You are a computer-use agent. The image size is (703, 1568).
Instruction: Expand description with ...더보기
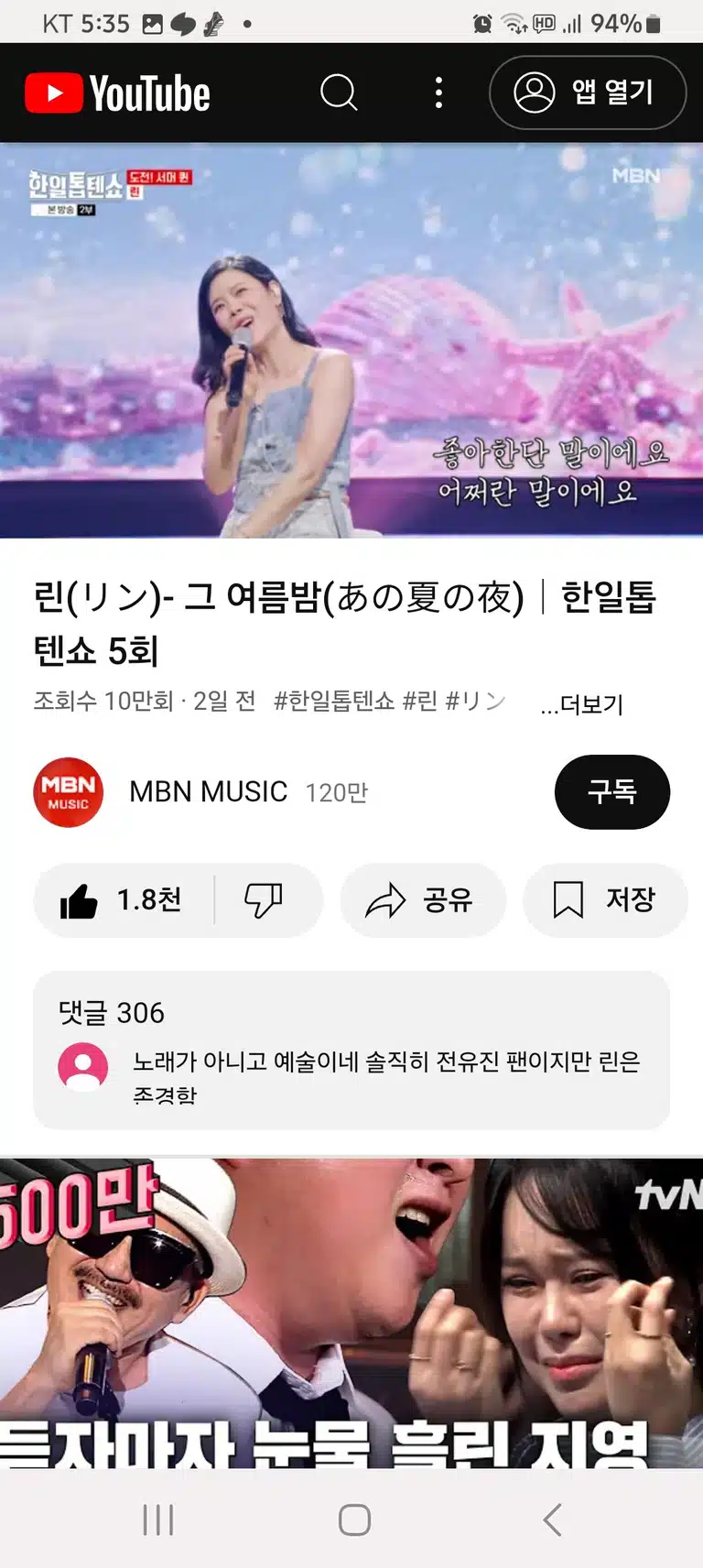point(581,703)
